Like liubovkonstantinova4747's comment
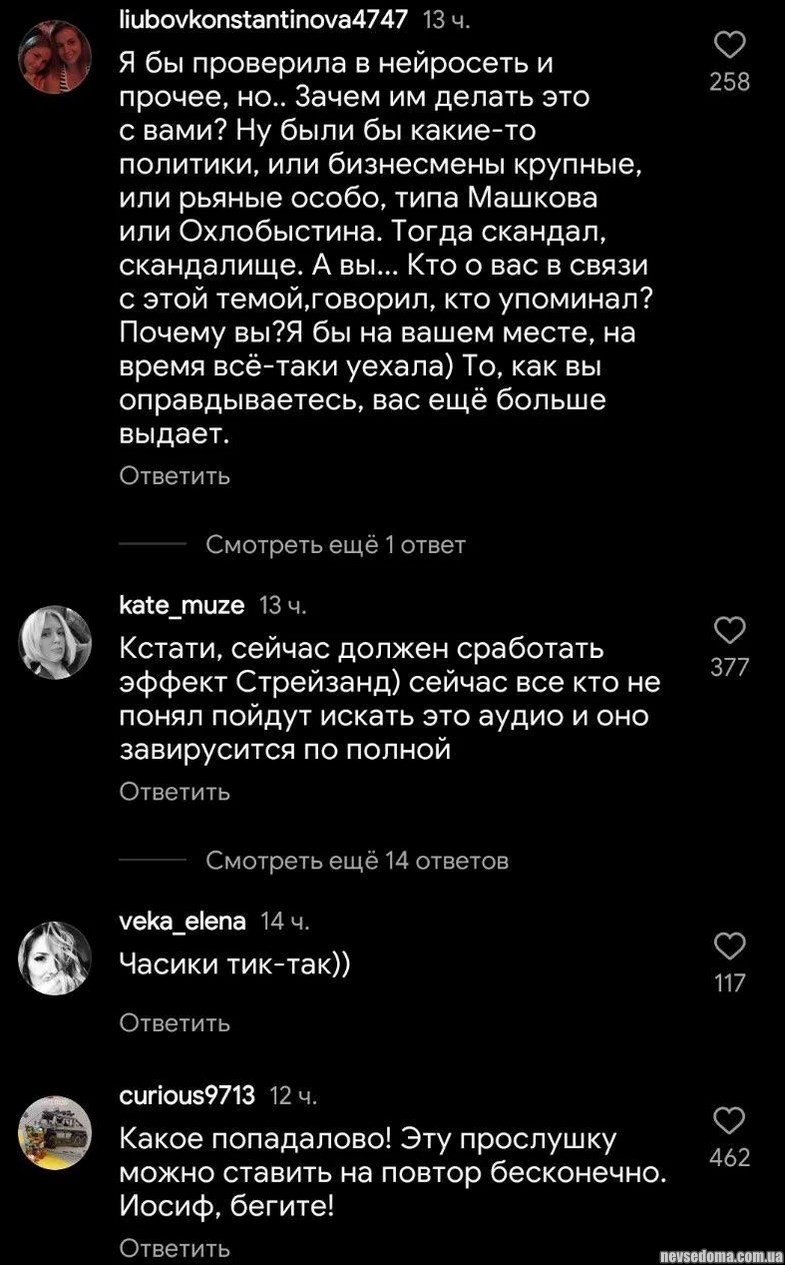Viewport: 785px width, 1265px height. click(x=730, y=46)
